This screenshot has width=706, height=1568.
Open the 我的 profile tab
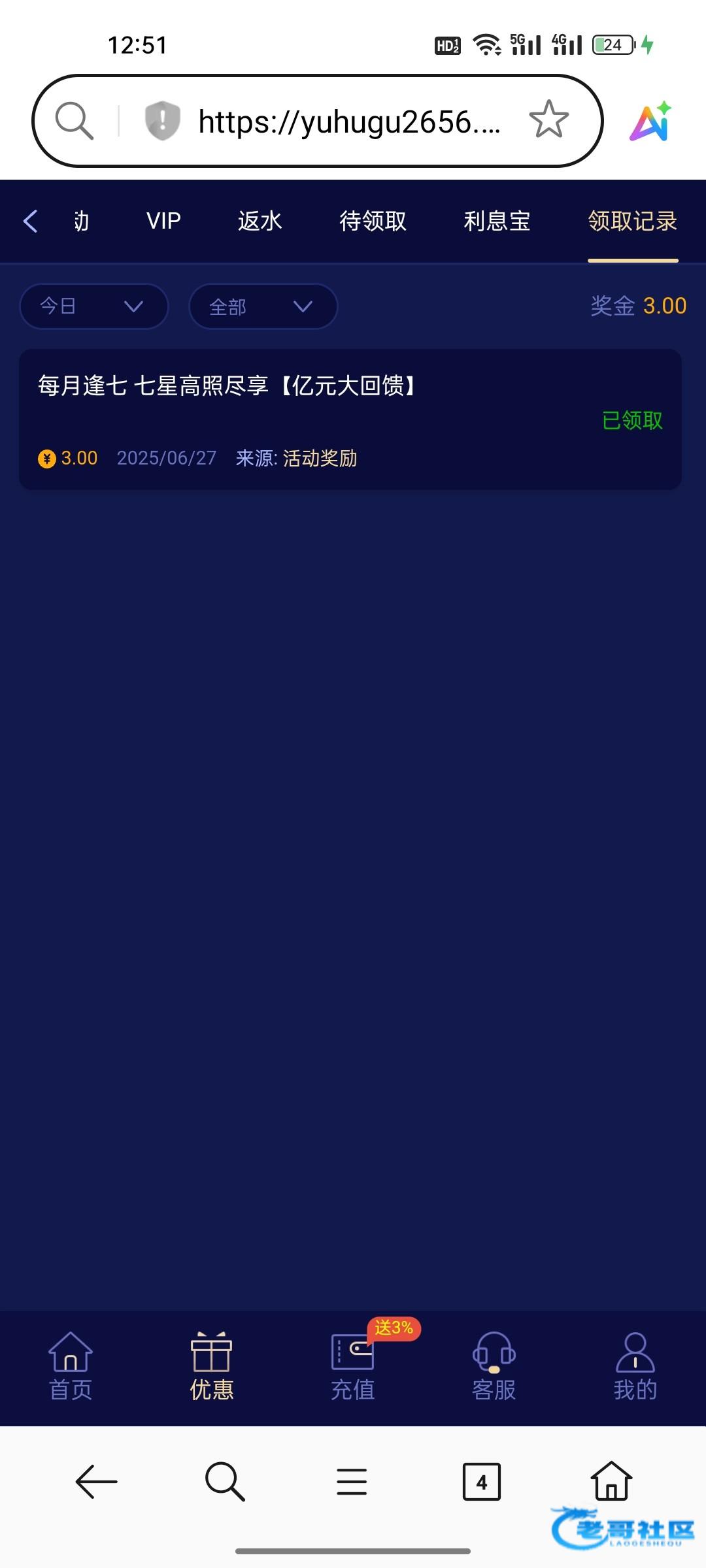[x=635, y=1367]
